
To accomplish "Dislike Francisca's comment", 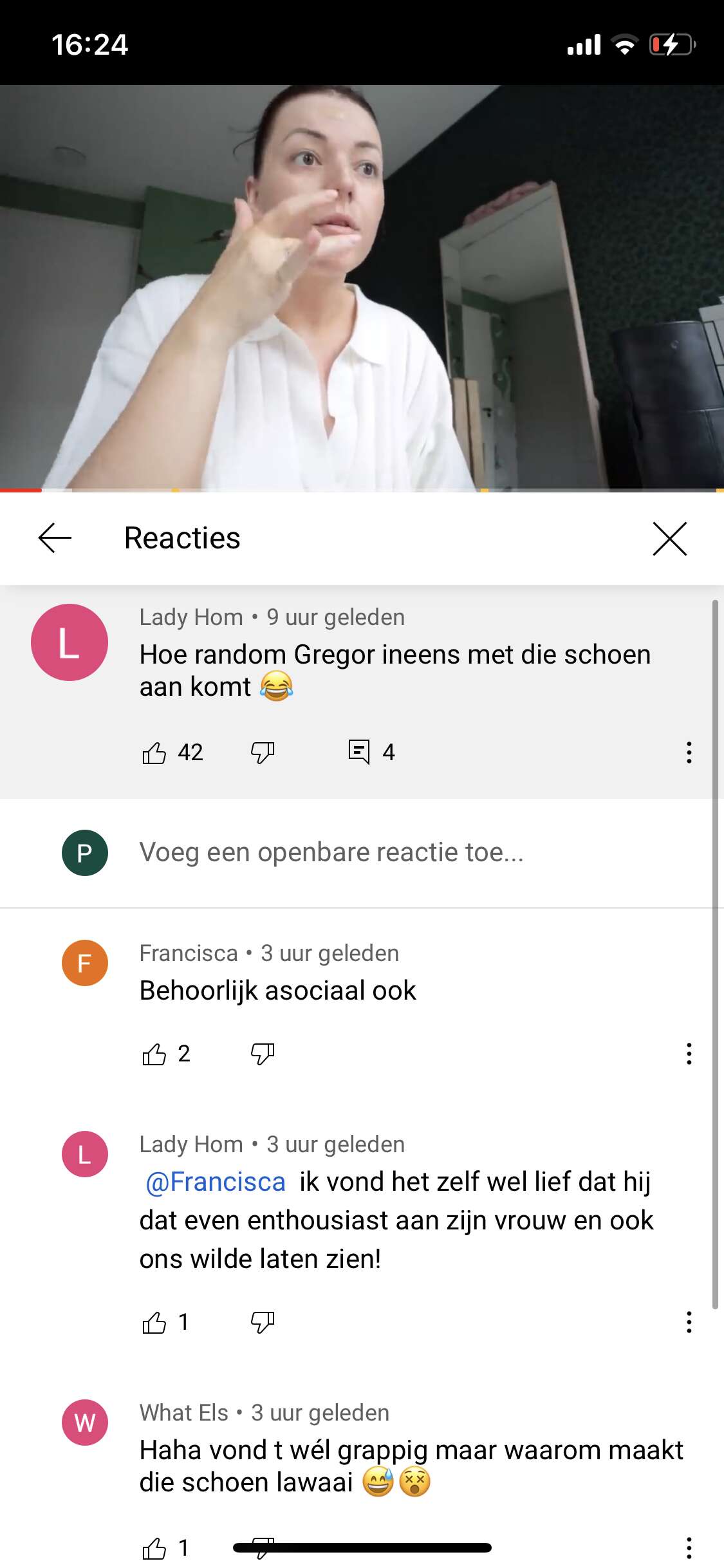I will tap(263, 1054).
